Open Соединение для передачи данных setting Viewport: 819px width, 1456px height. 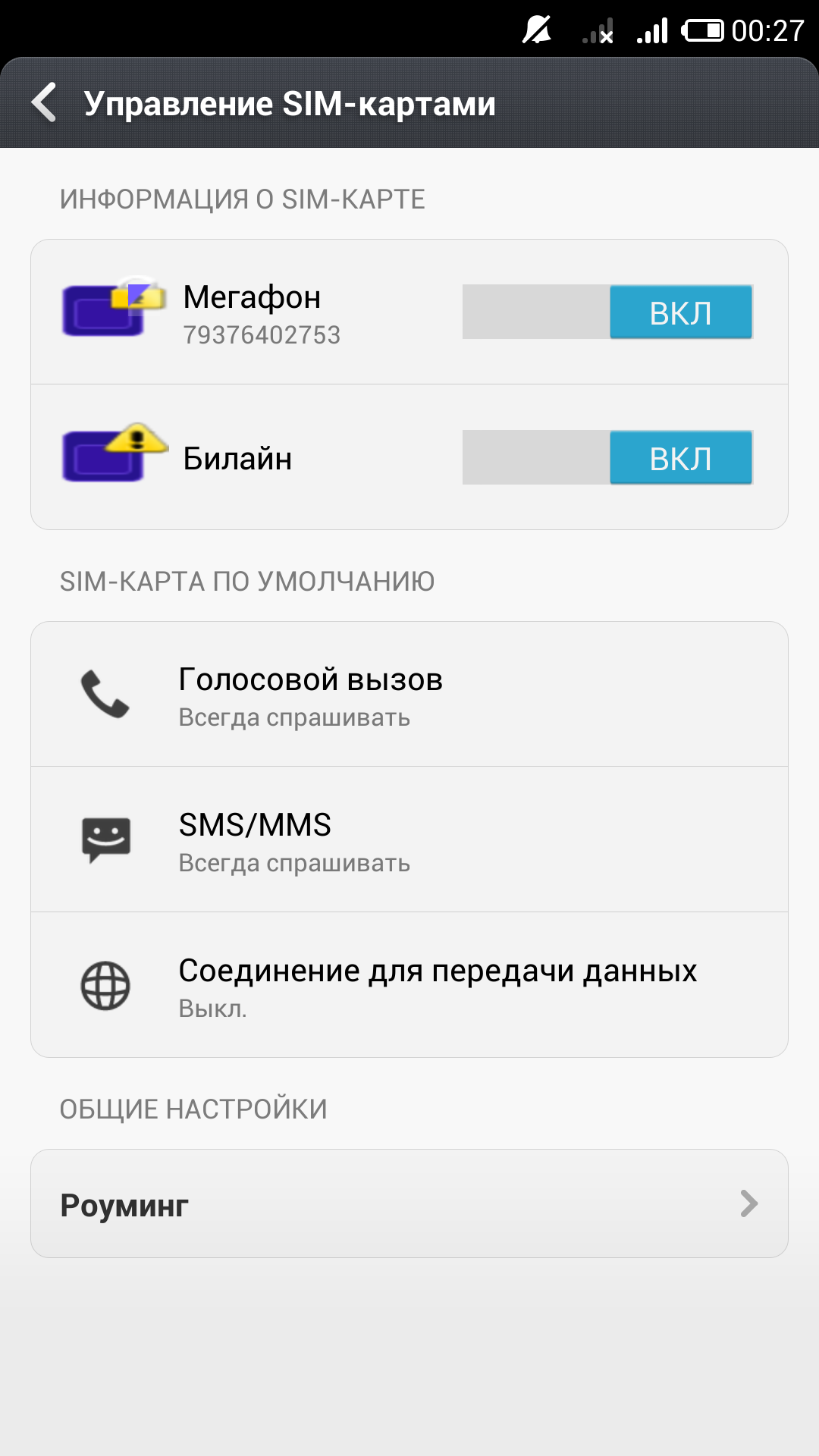(409, 985)
